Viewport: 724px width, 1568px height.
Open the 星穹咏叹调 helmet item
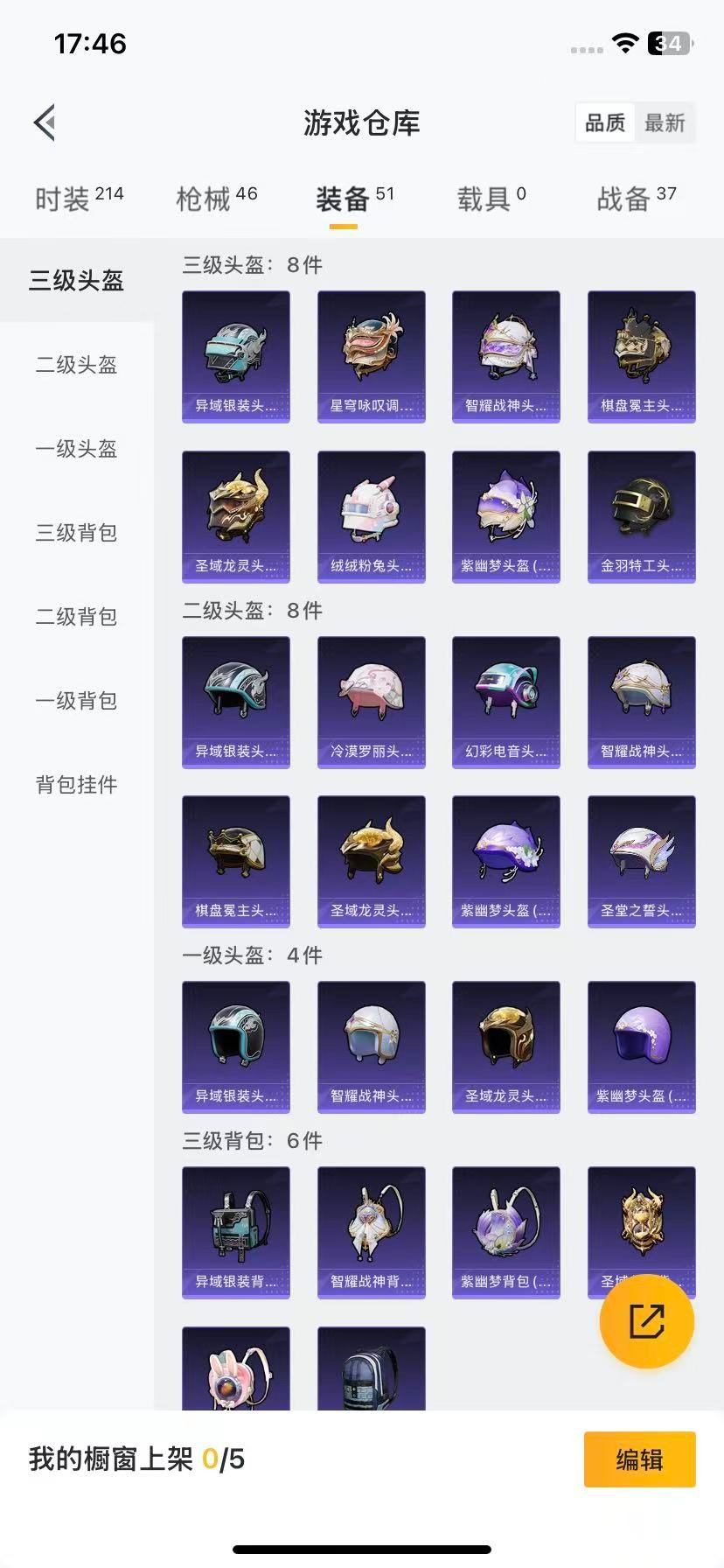[x=371, y=357]
